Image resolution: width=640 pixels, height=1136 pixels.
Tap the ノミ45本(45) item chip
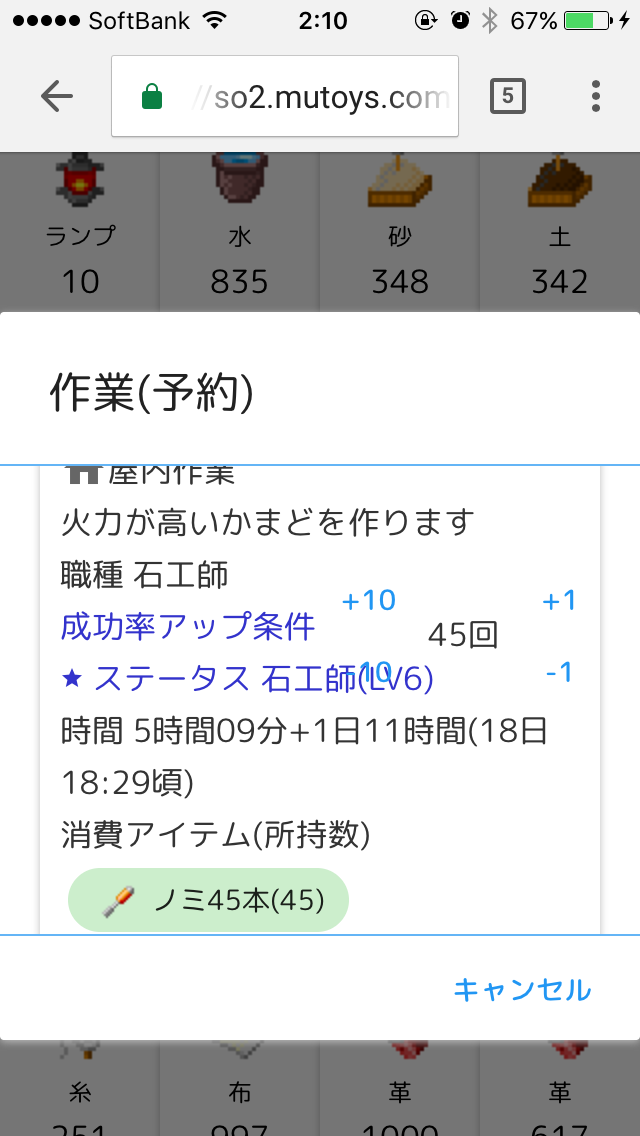pos(208,900)
